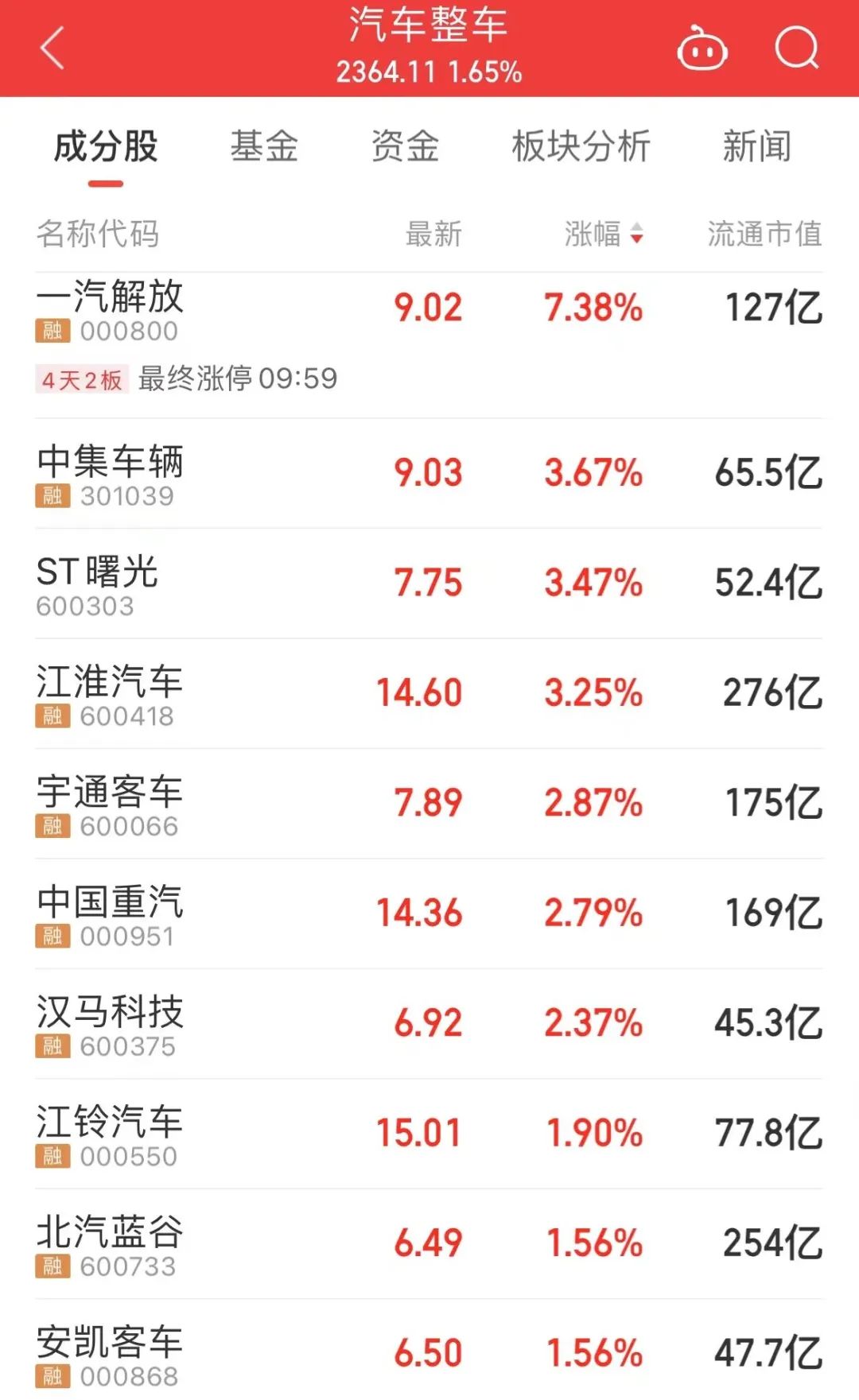The height and width of the screenshot is (1400, 859).
Task: Open the 板块分析 tab
Action: pyautogui.click(x=581, y=146)
